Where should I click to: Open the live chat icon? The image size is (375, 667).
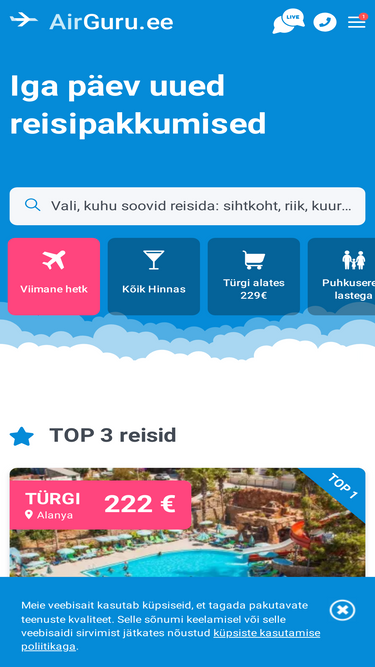(288, 21)
